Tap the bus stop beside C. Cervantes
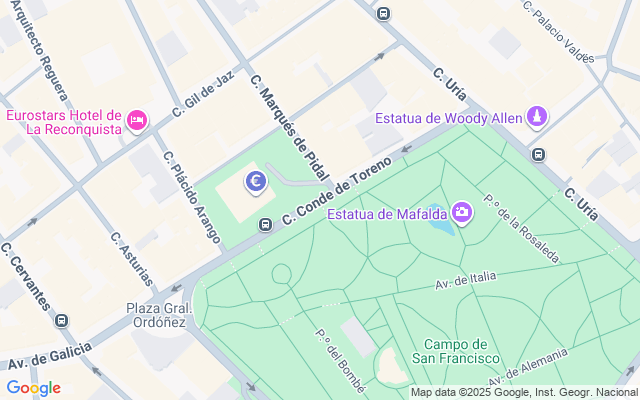Screen dimensions: 640x400 [x=62, y=321]
